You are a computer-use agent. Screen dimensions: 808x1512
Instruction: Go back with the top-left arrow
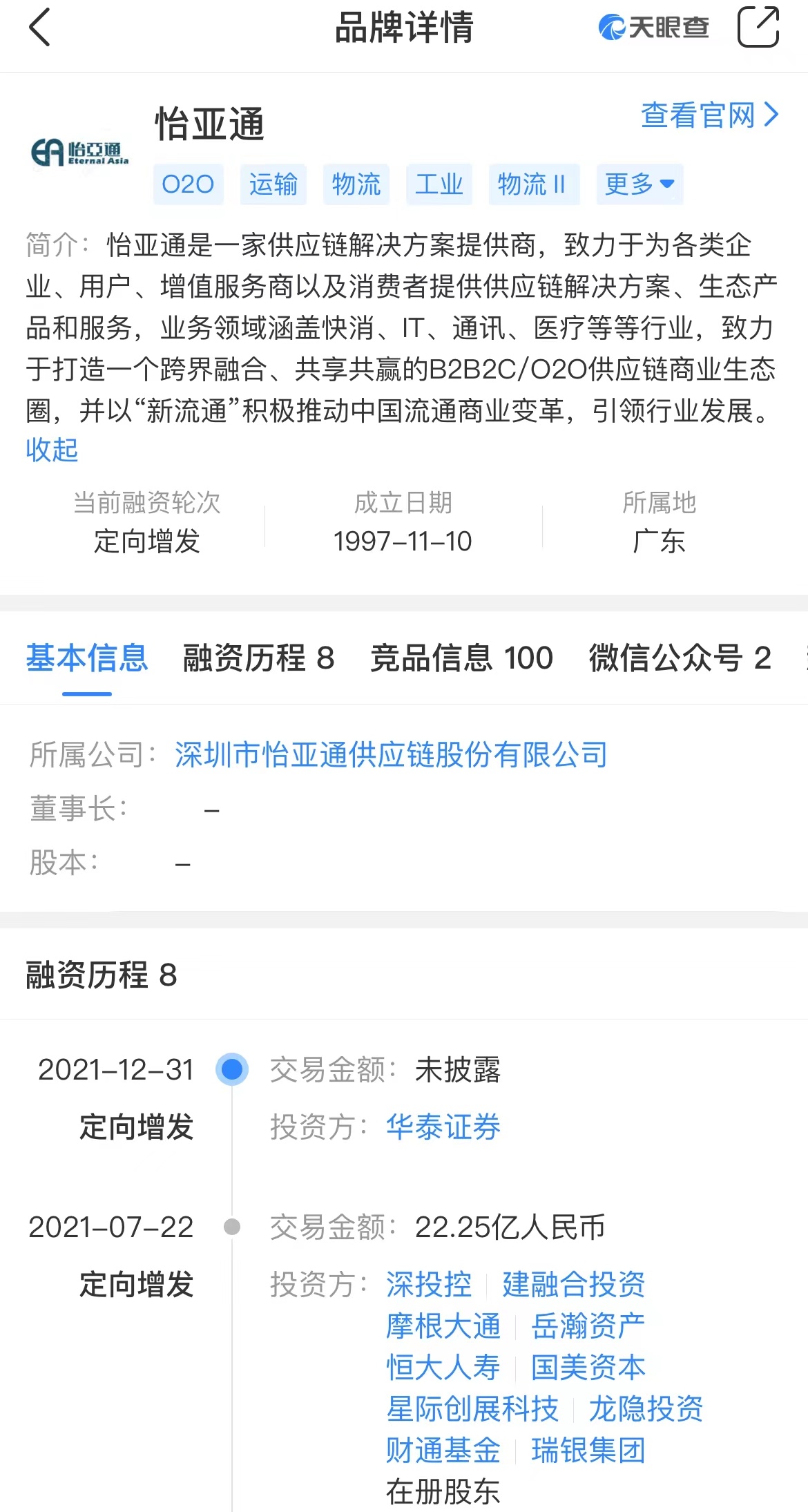(x=40, y=28)
